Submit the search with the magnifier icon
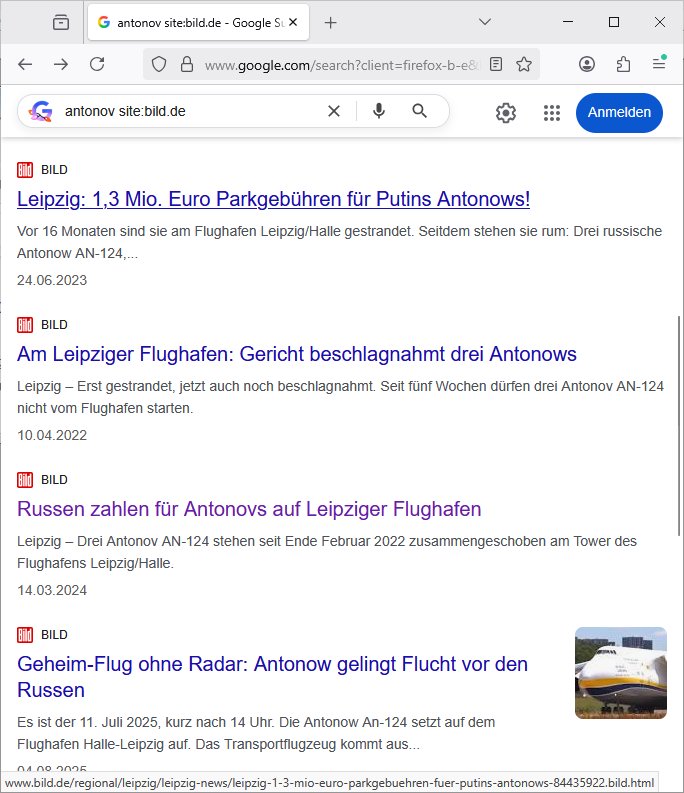Screen dimensions: 684x793 (420, 111)
